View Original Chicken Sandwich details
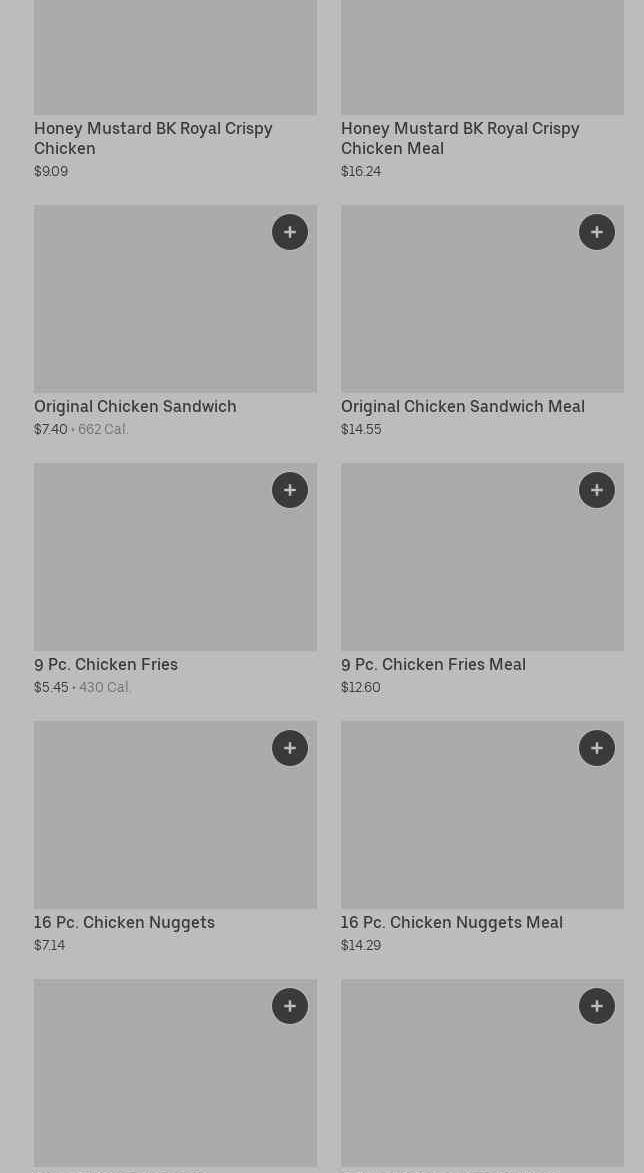Screen dimensions: 644x1173 (x=135, y=406)
